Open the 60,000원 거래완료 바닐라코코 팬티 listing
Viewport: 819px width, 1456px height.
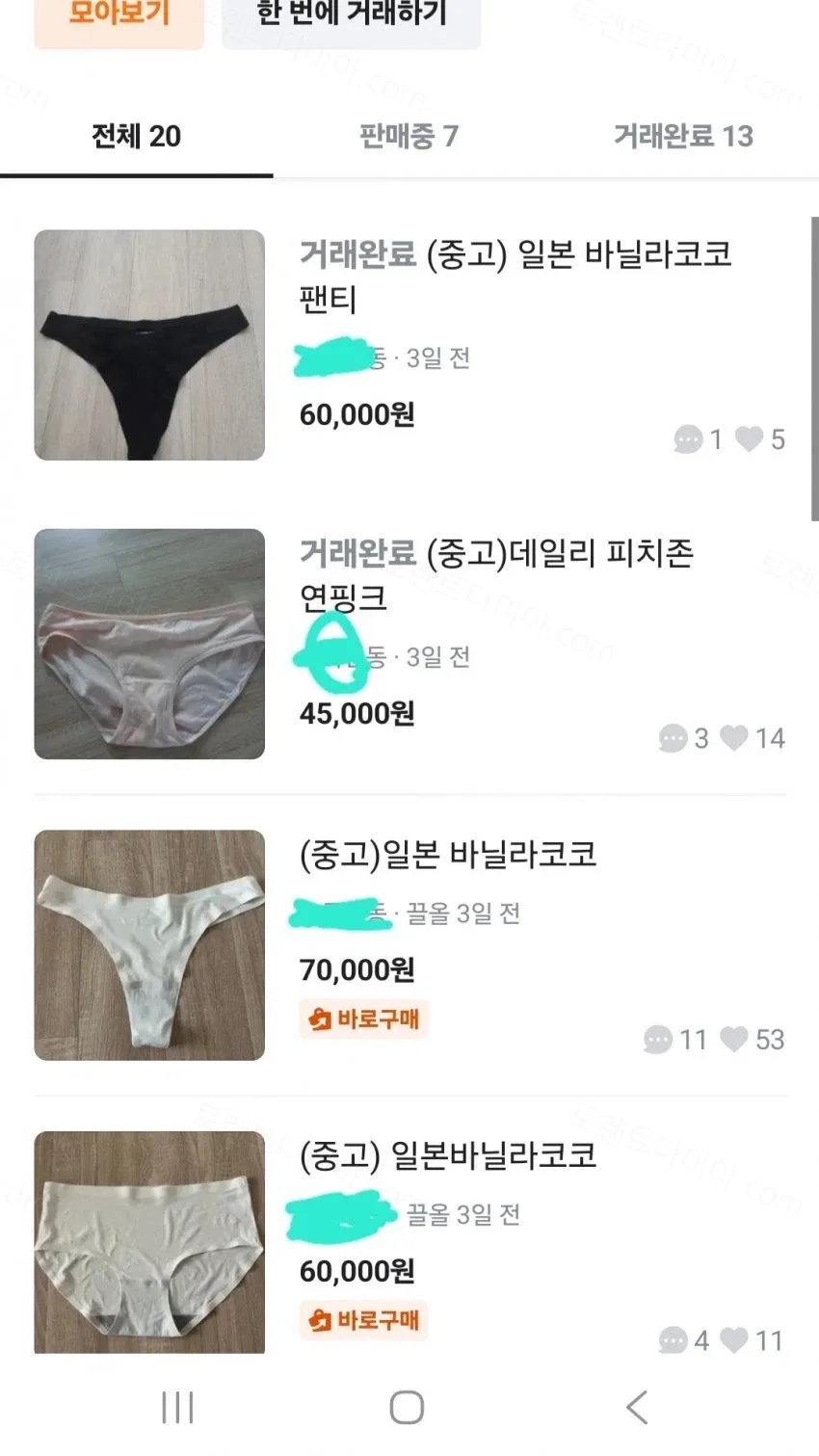[409, 345]
